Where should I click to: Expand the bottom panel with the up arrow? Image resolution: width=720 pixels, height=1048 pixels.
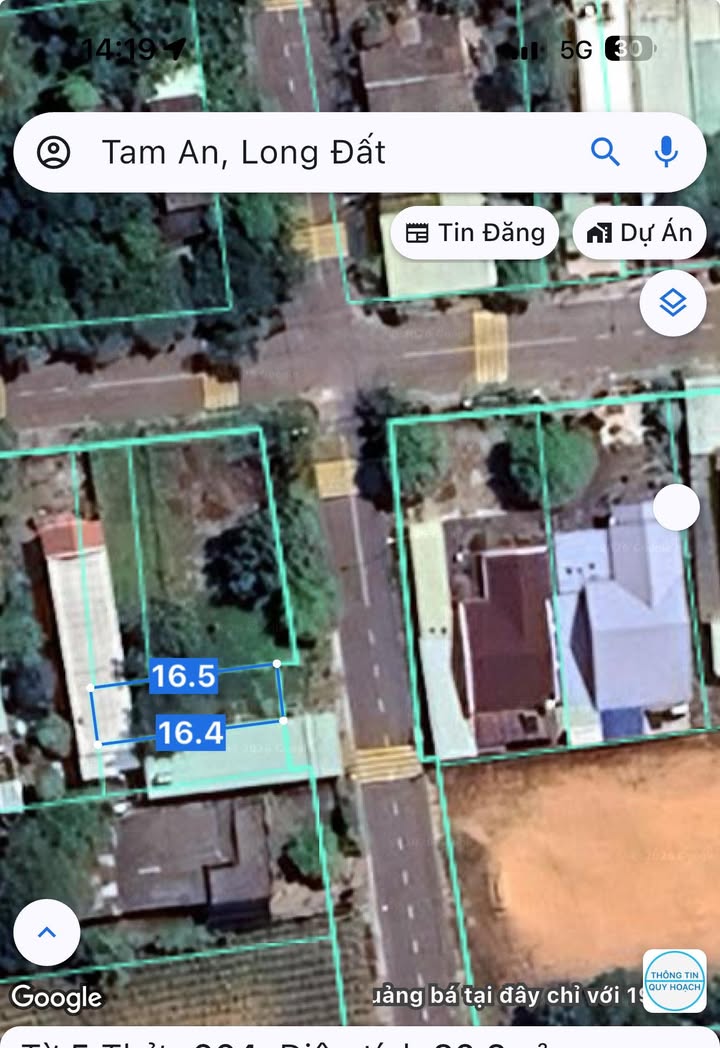[x=47, y=932]
